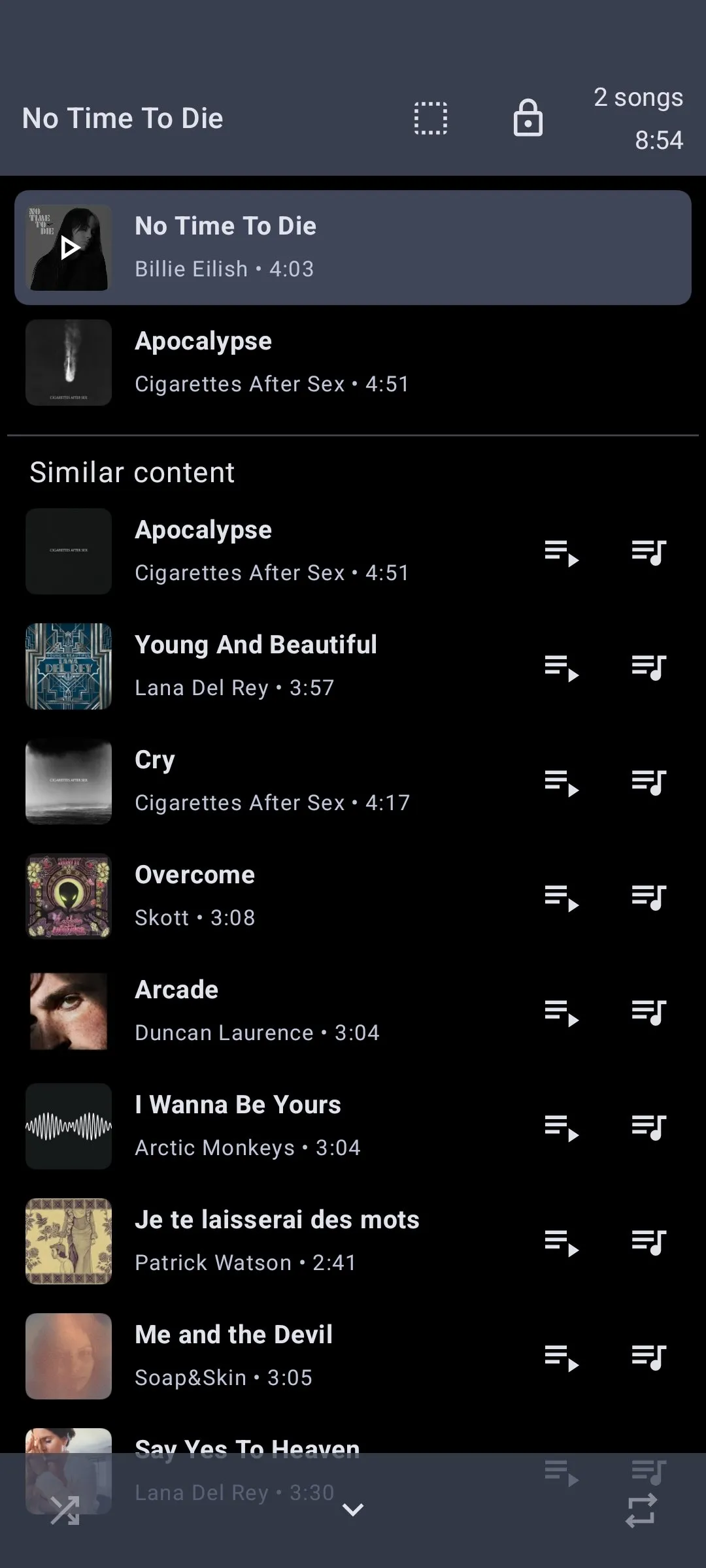This screenshot has width=706, height=1568.
Task: Add "Young And Beautiful" to the queue
Action: coord(649,666)
